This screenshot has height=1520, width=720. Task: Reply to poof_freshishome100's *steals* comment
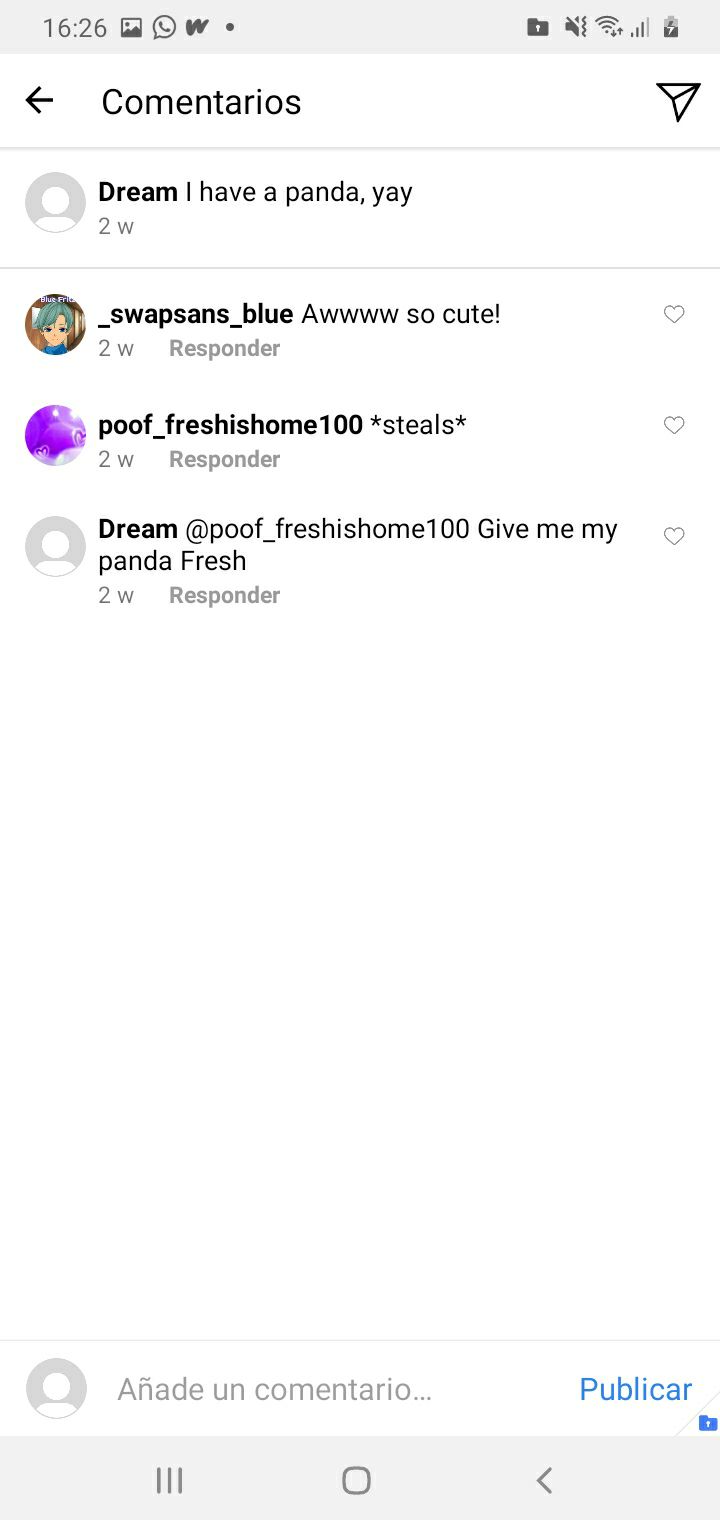224,459
